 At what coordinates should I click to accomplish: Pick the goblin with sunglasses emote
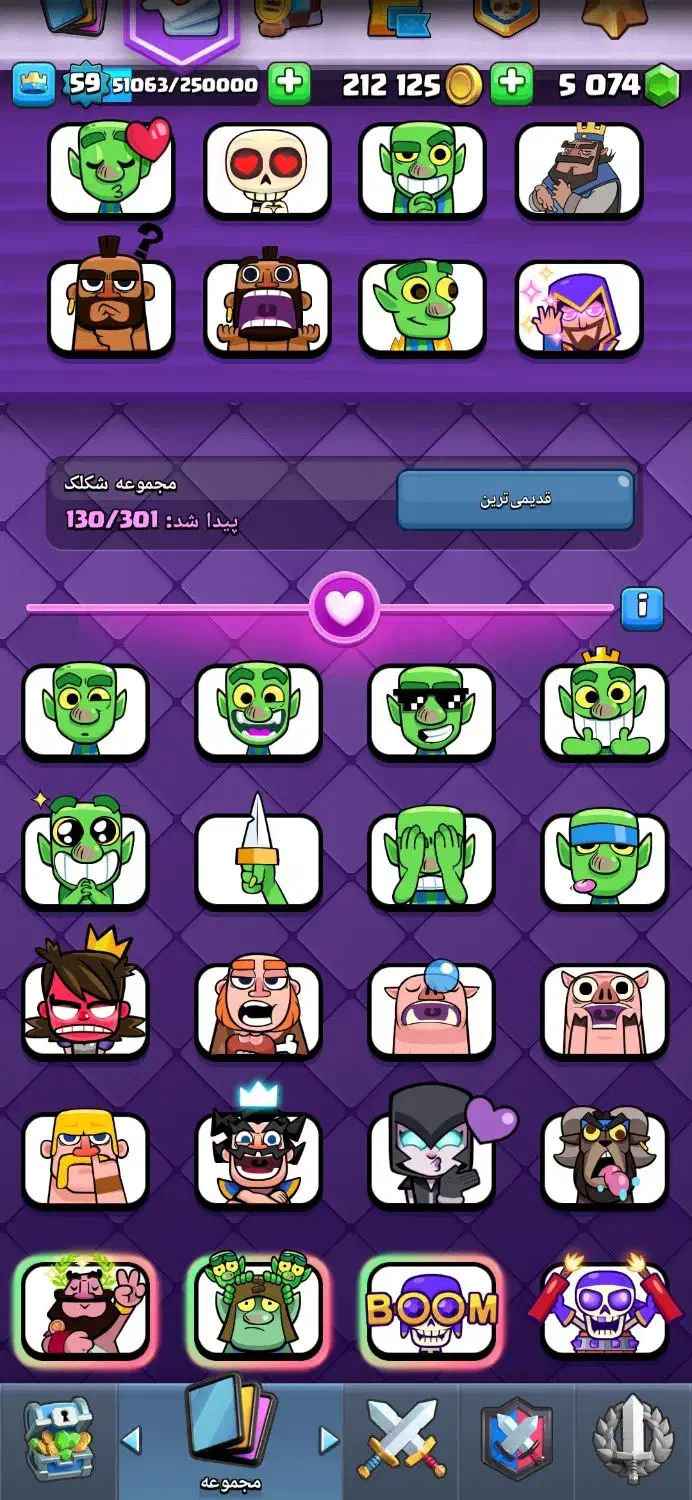431,710
